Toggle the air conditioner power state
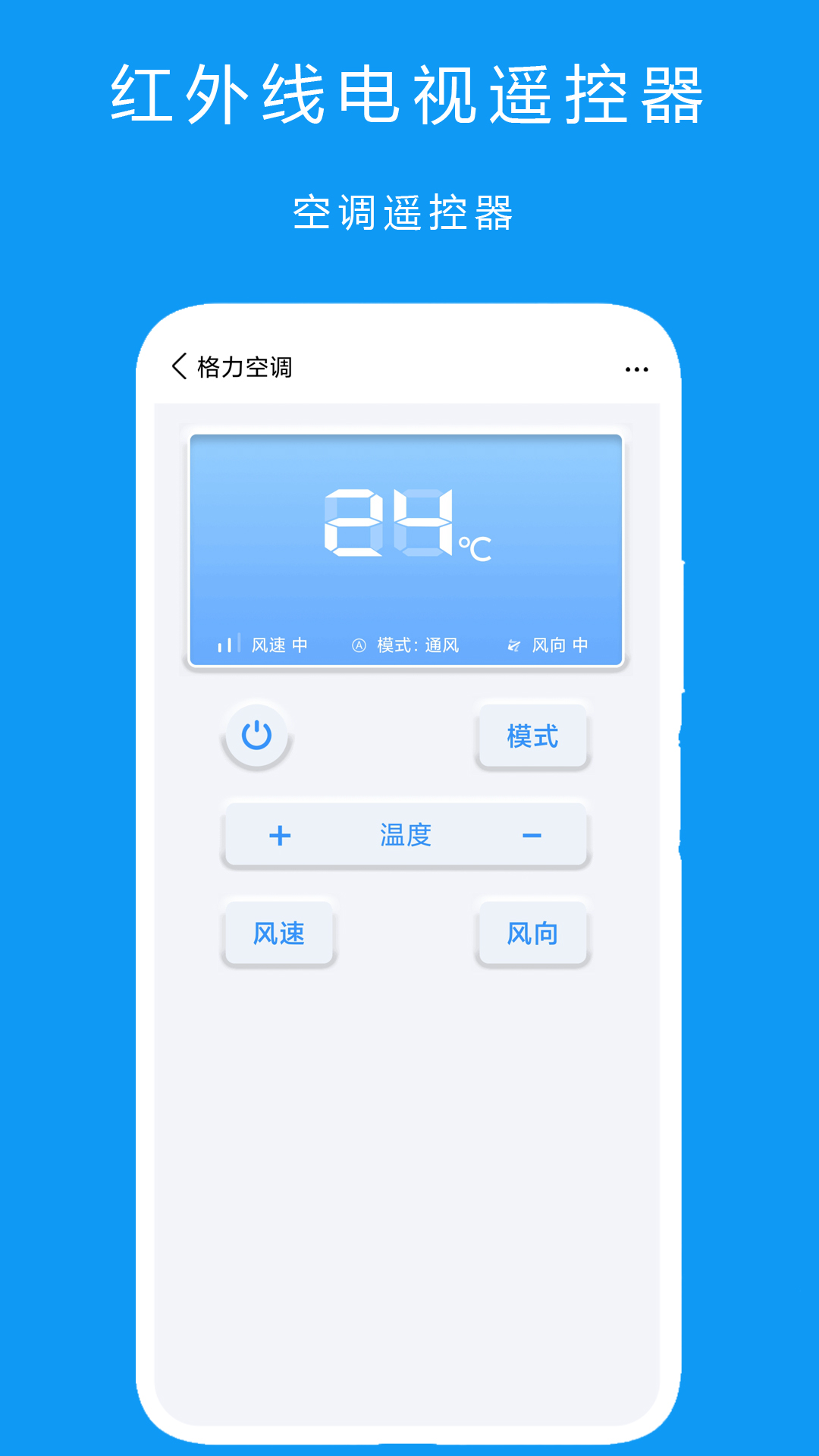Image resolution: width=819 pixels, height=1456 pixels. pos(256,736)
